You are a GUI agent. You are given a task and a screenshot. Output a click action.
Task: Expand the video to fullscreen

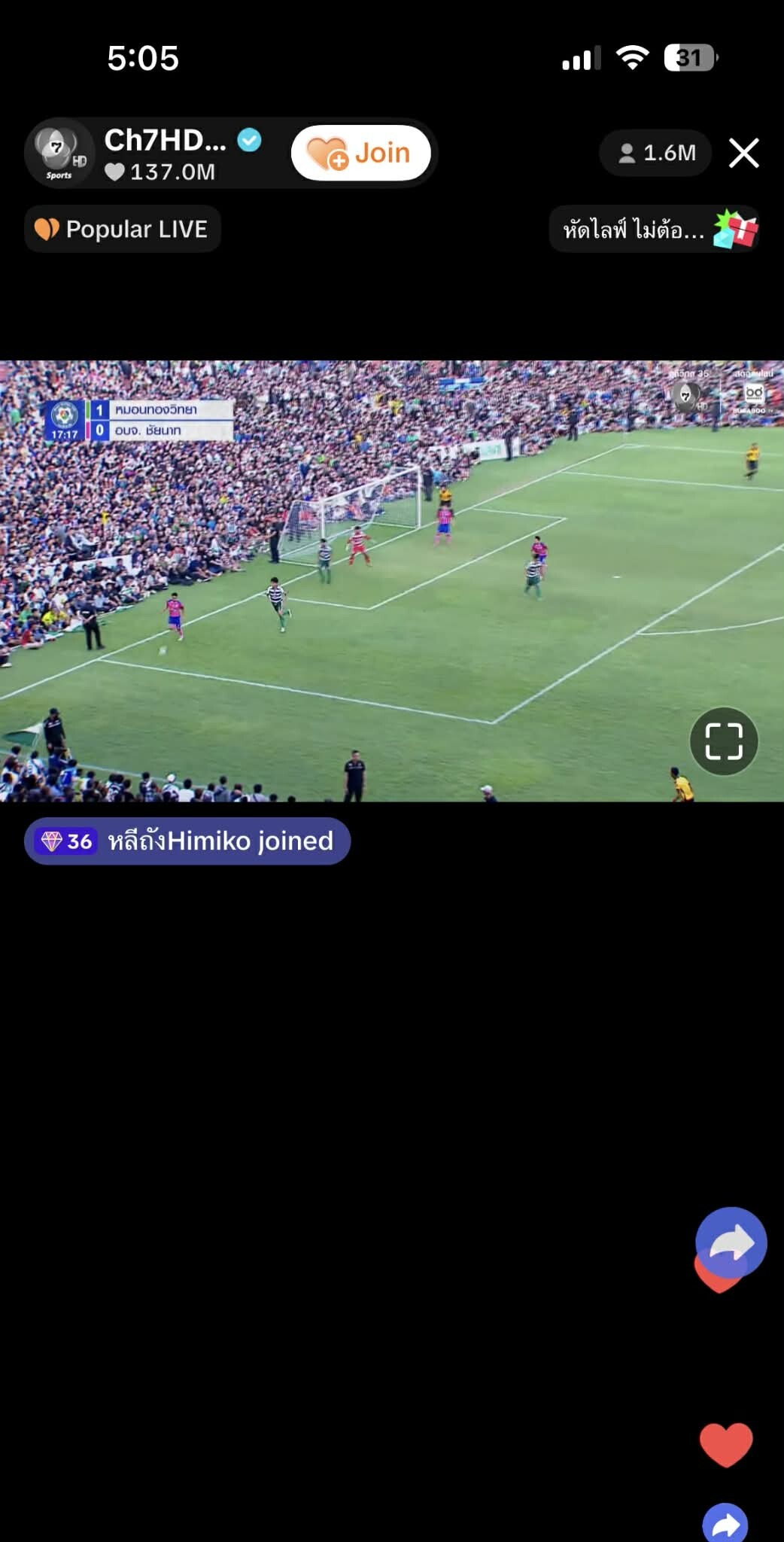point(723,741)
